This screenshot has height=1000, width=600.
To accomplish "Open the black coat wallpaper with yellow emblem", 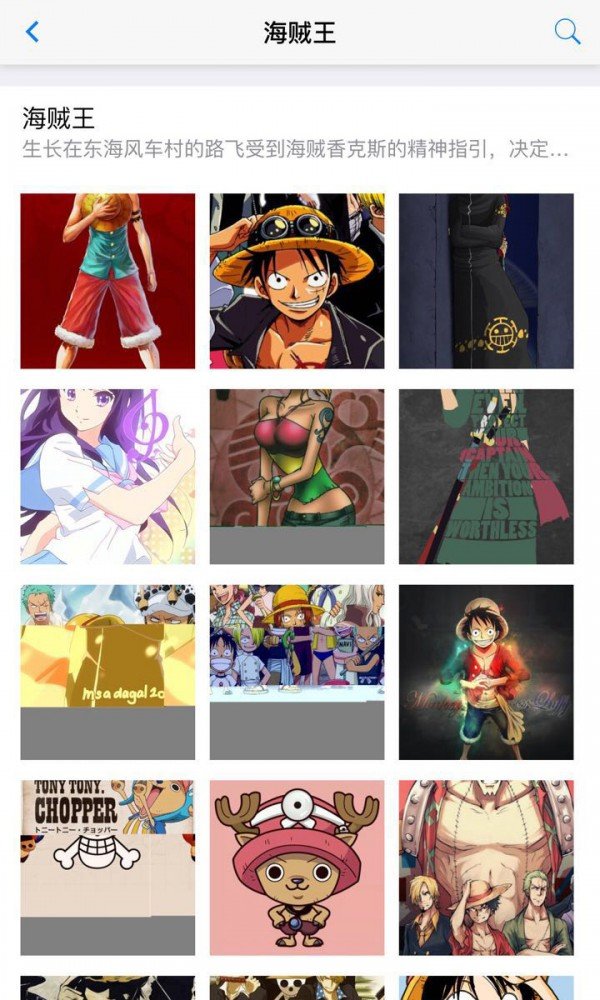I will pyautogui.click(x=486, y=281).
